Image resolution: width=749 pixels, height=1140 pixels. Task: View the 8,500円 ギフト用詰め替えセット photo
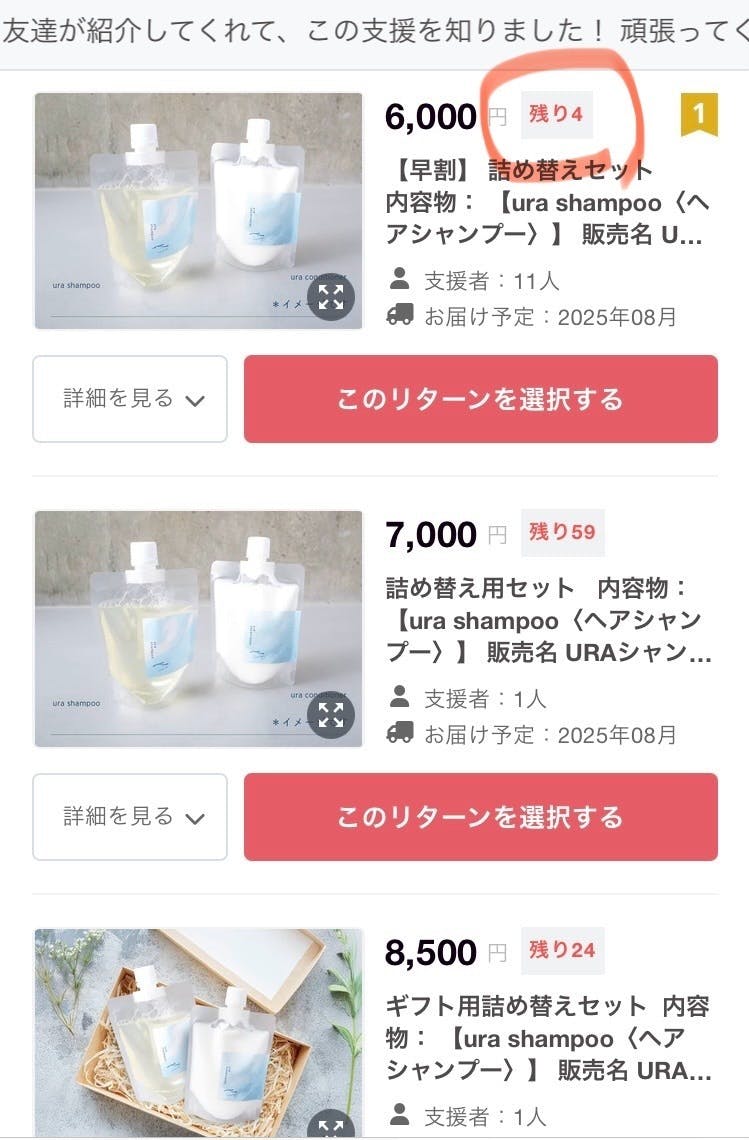click(198, 1030)
